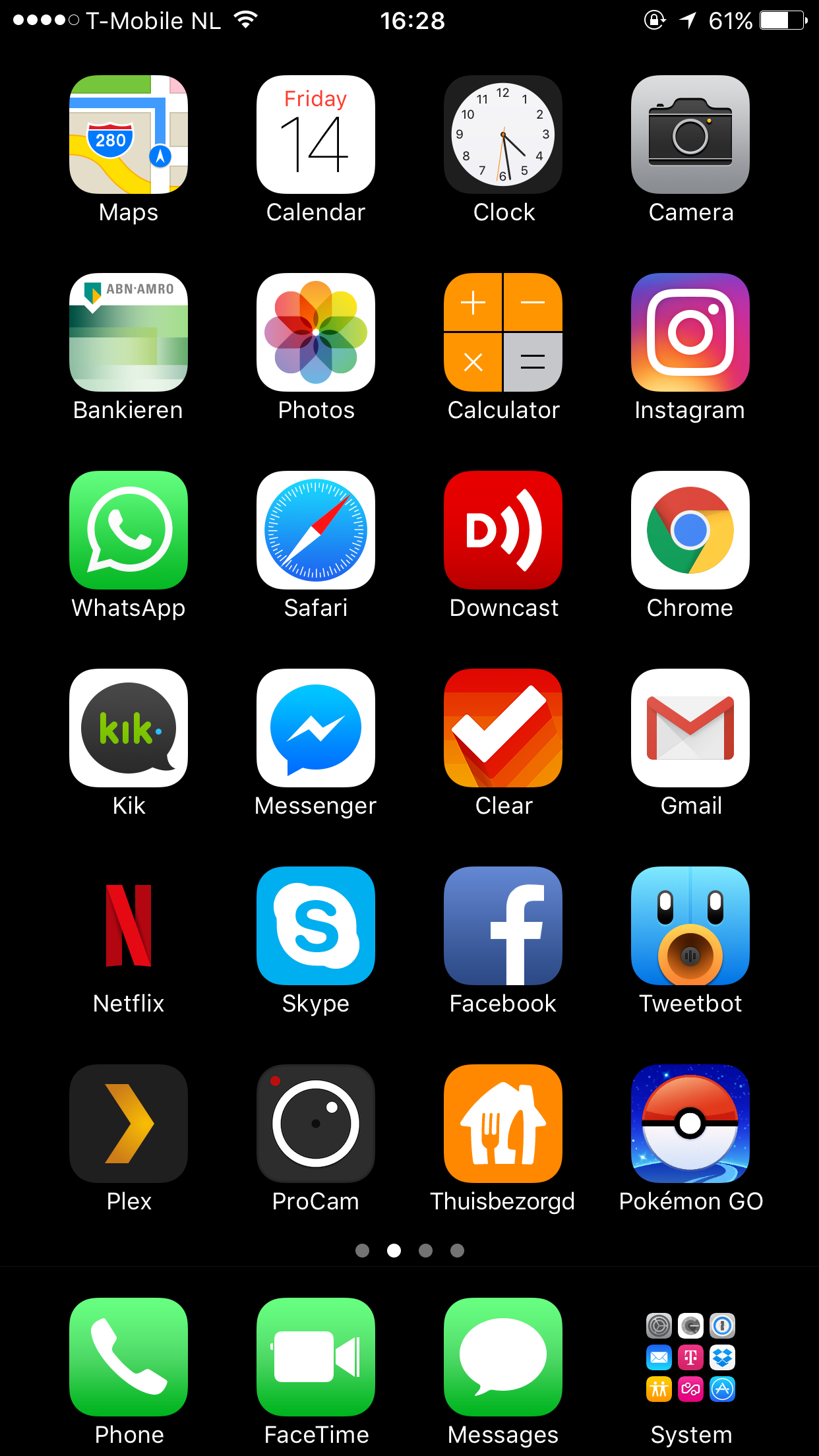Launch the Safari browser
This screenshot has width=819, height=1456.
(316, 530)
